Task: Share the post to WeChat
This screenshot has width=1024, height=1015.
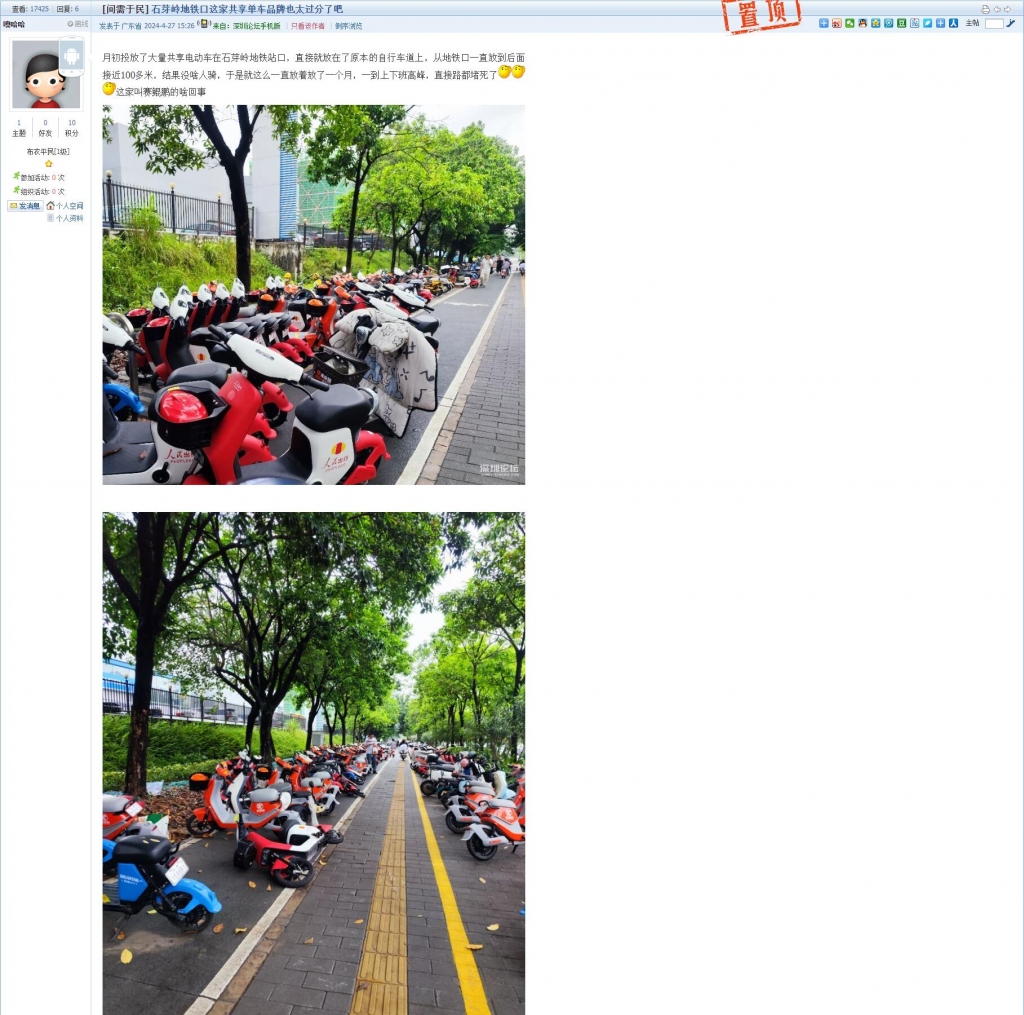Action: coord(850,23)
